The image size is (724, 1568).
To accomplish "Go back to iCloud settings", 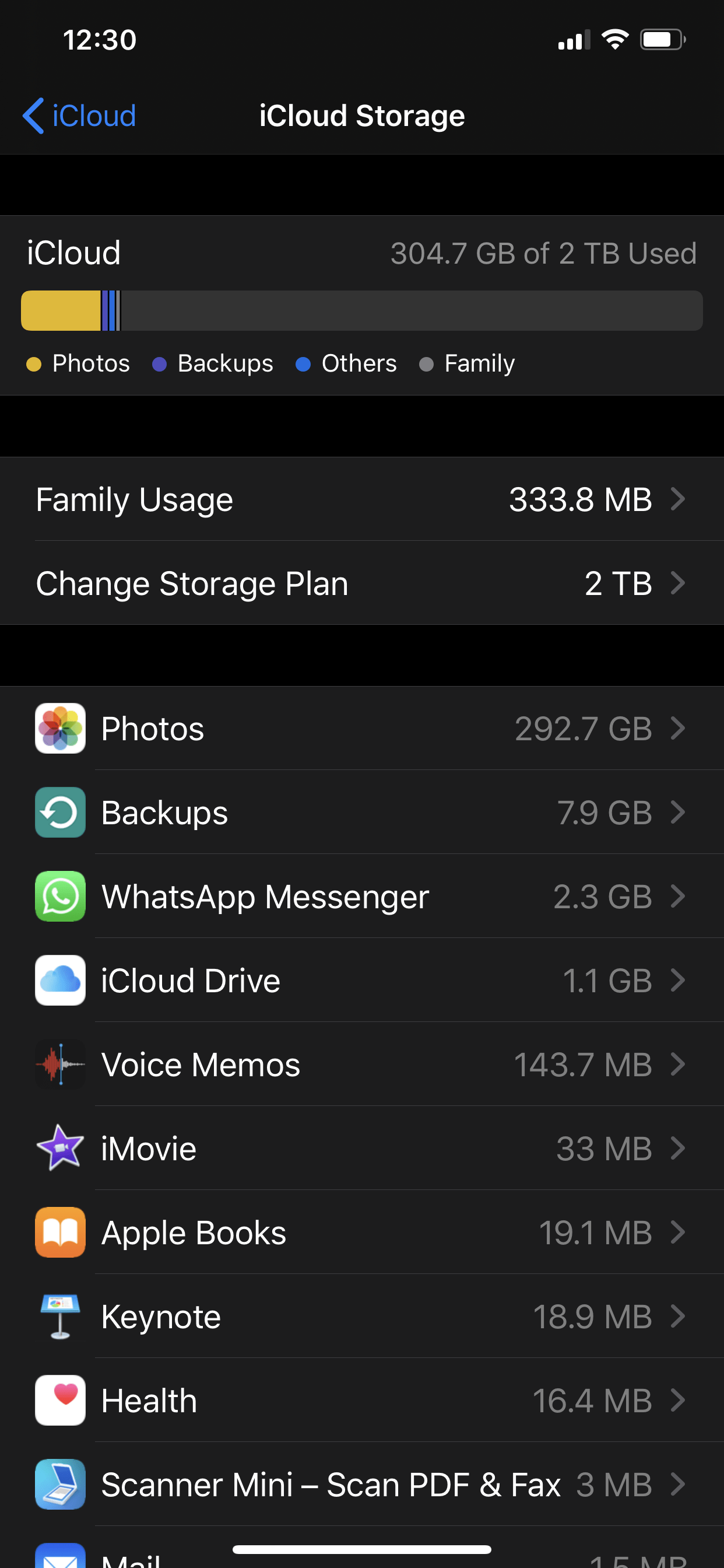I will click(x=79, y=116).
